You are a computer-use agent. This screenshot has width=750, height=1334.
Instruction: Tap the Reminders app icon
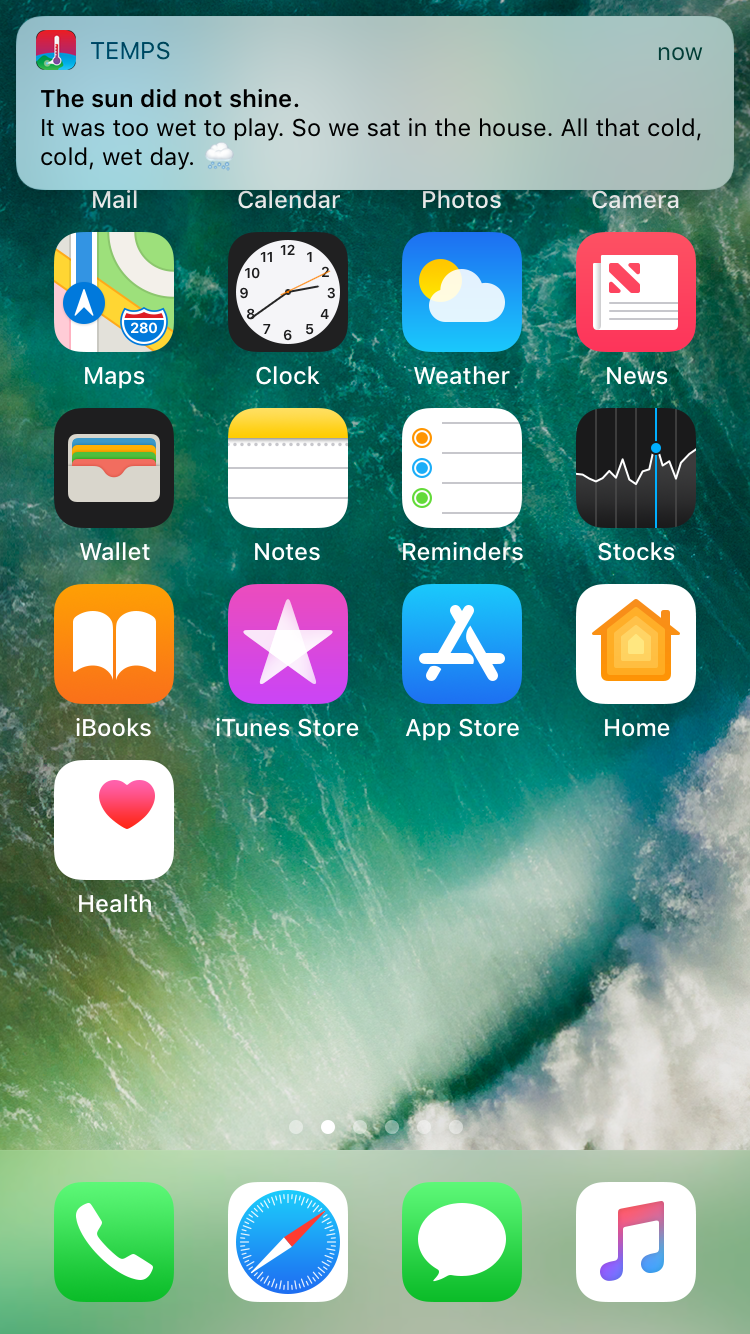point(462,468)
